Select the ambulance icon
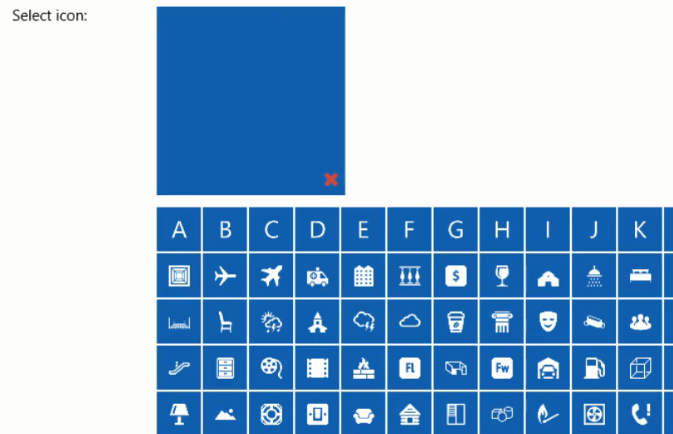673x434 pixels. (x=317, y=276)
